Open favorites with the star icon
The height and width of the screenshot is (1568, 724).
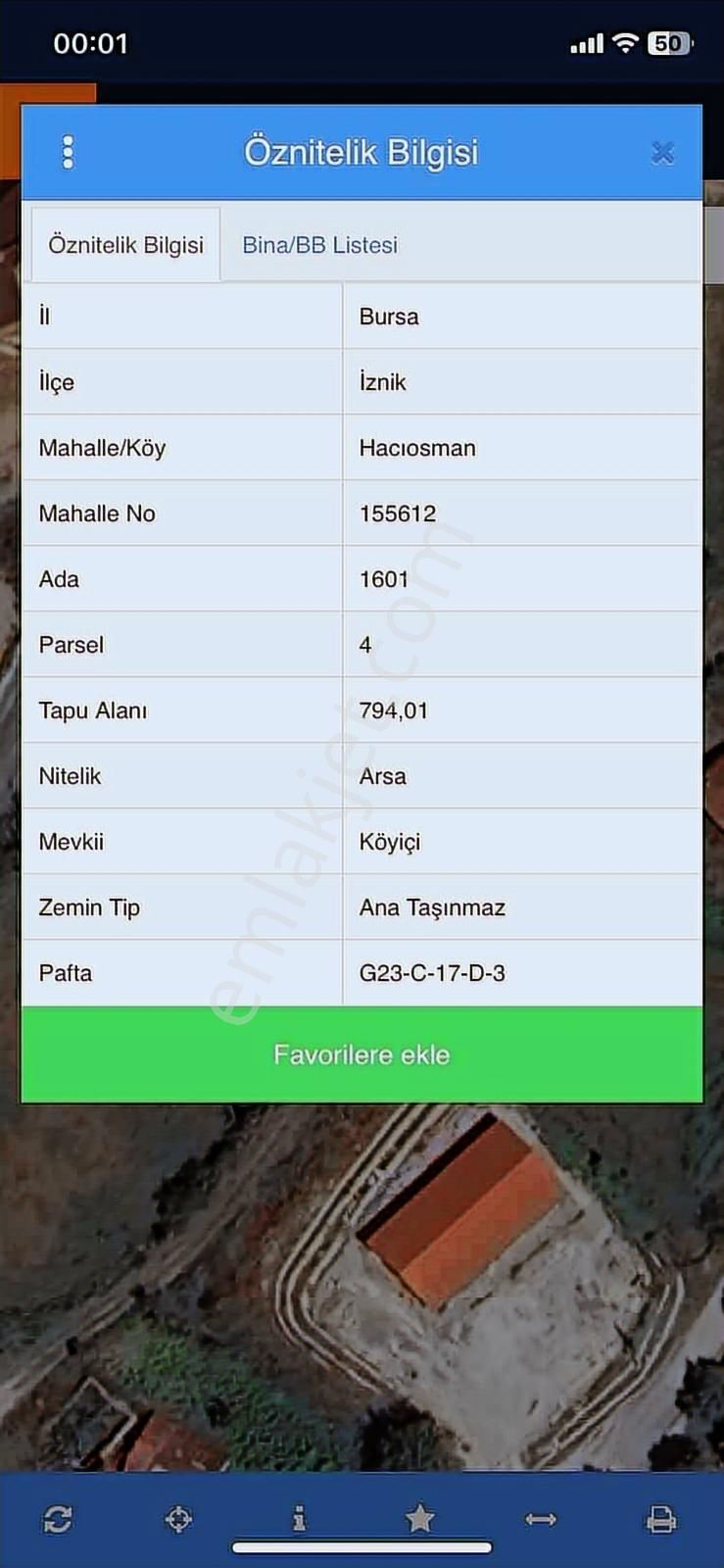pyautogui.click(x=419, y=1519)
